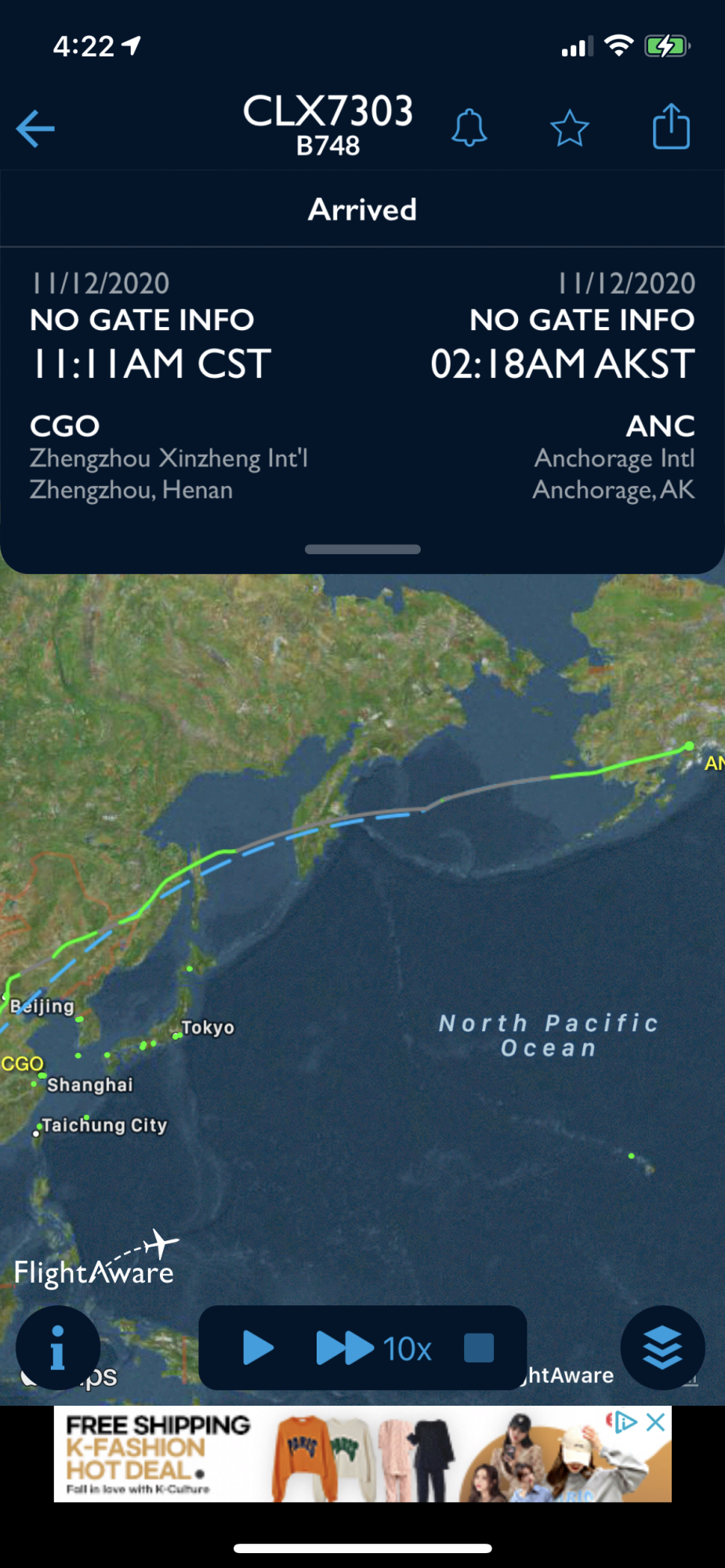Open the AdChoices icon on the ad
Viewport: 725px width, 1568px height.
click(625, 1422)
